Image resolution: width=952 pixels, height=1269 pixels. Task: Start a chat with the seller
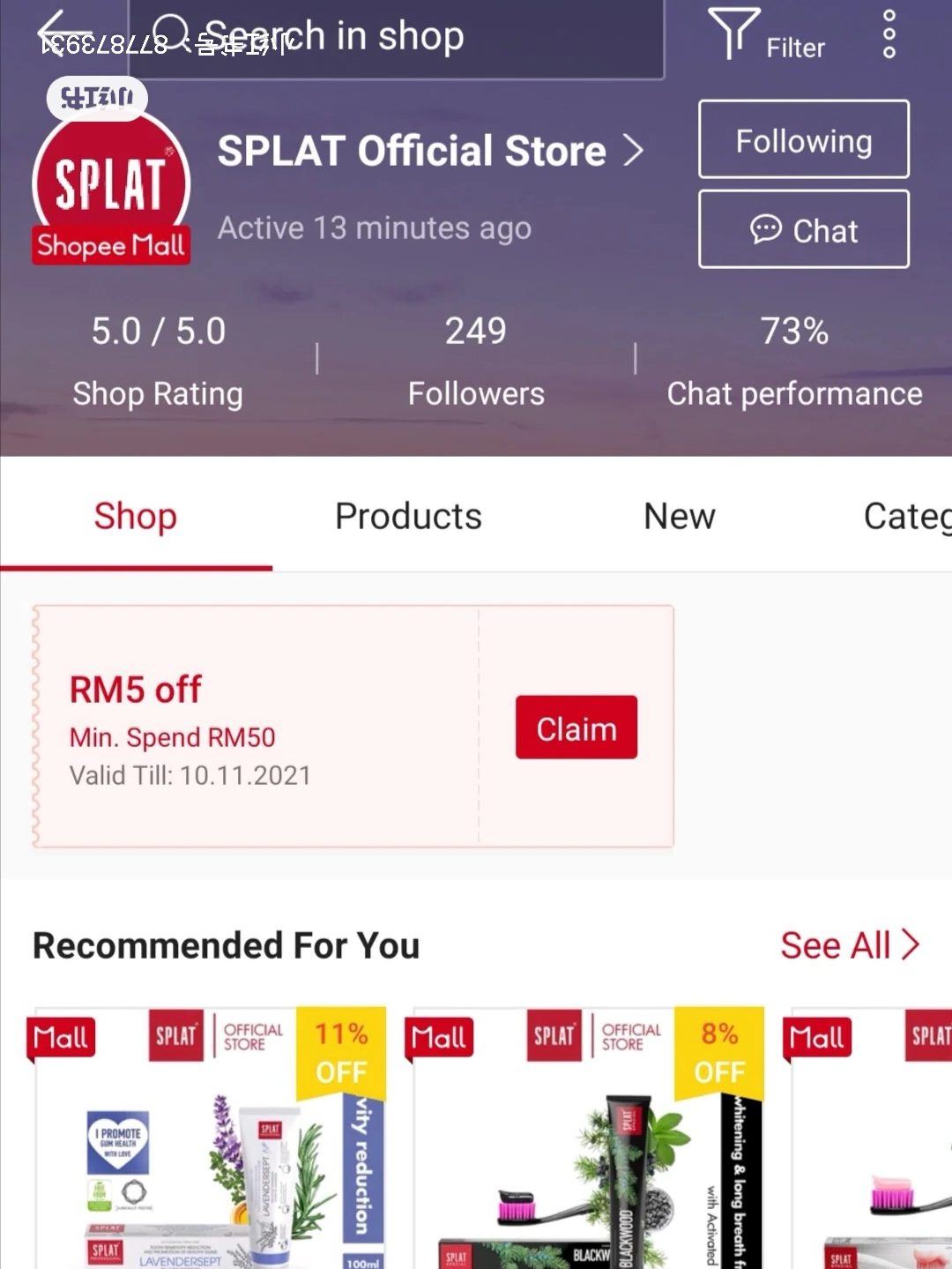coord(803,230)
